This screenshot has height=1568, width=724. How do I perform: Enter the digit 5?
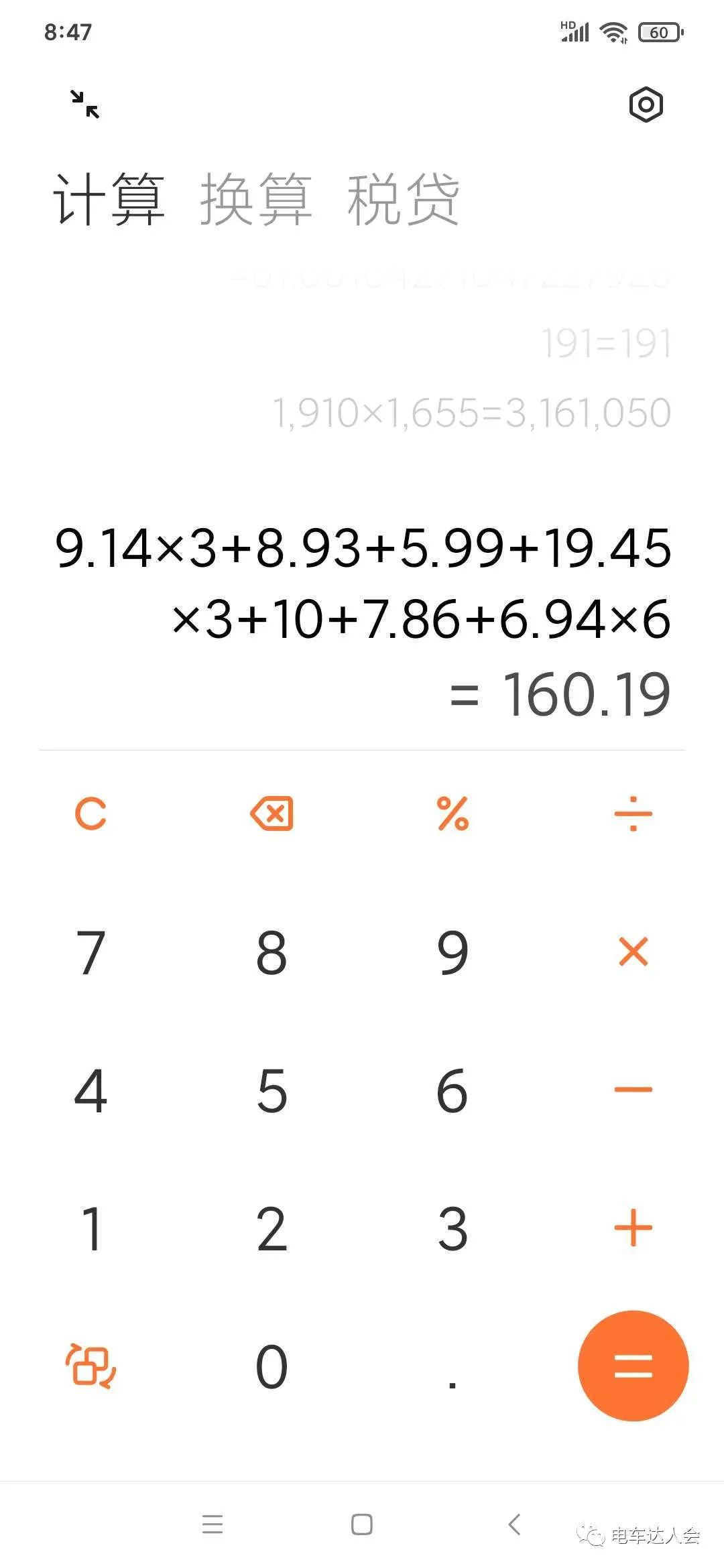[x=271, y=1090]
